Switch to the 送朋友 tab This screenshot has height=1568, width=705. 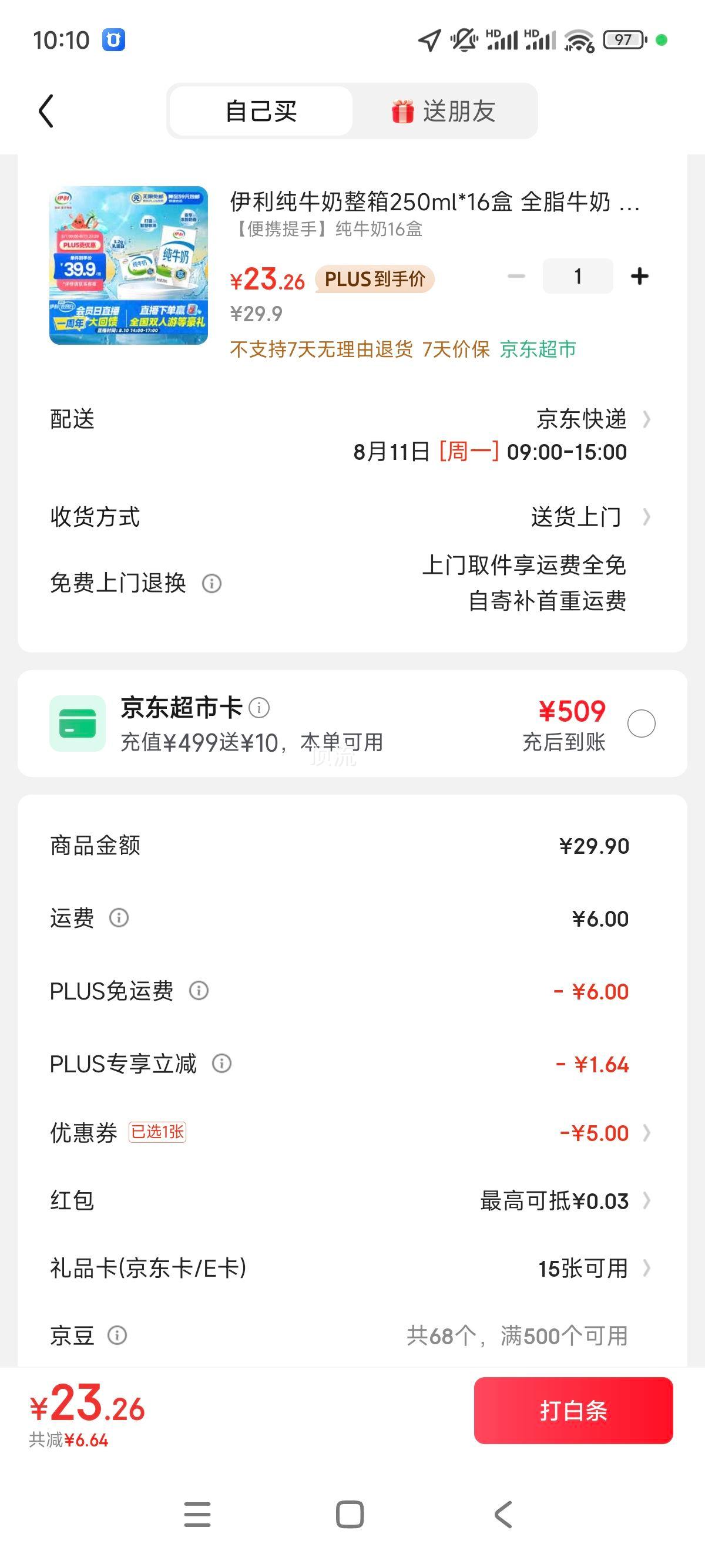point(444,112)
